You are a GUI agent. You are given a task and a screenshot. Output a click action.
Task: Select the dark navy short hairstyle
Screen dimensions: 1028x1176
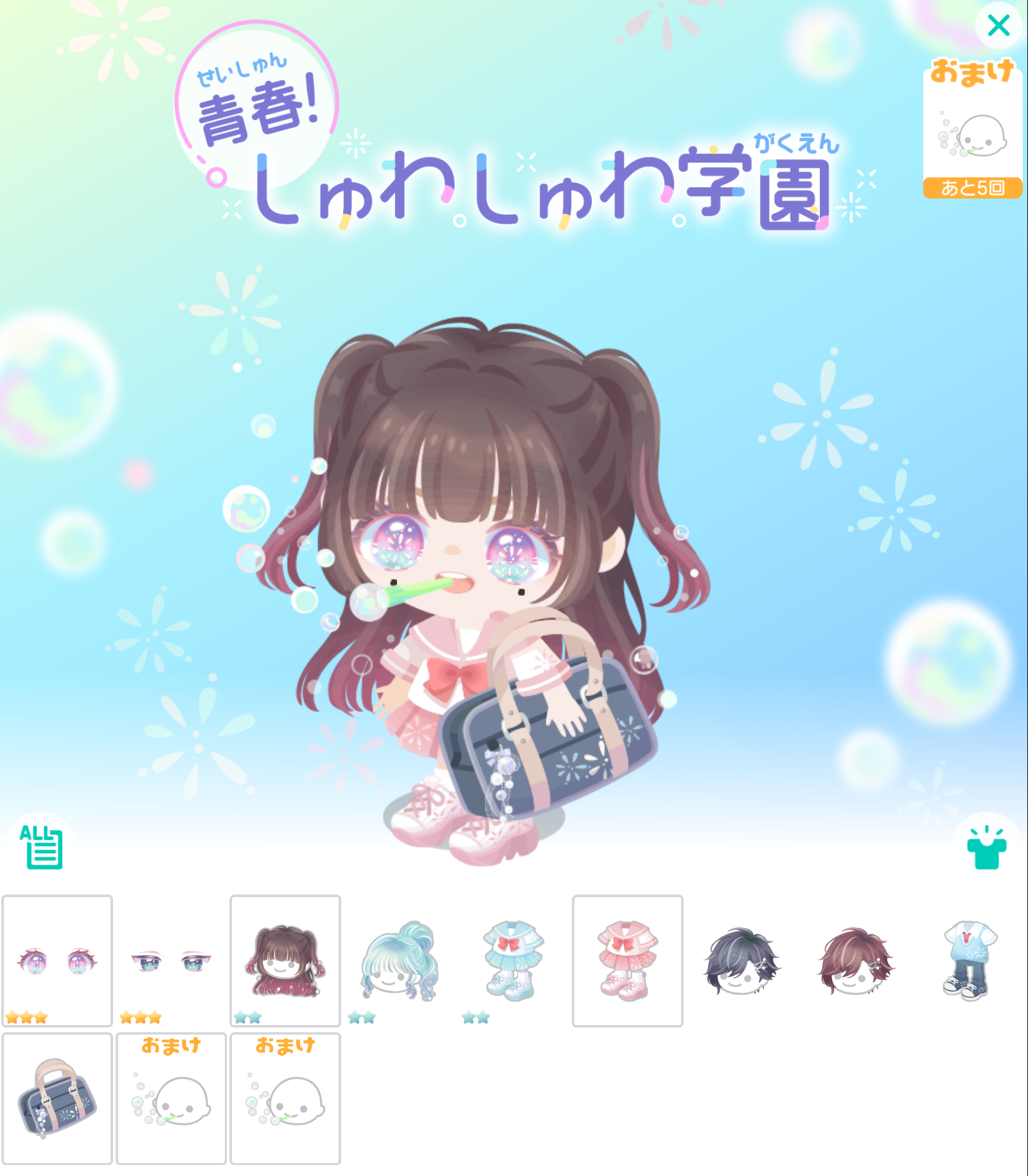coord(741,961)
